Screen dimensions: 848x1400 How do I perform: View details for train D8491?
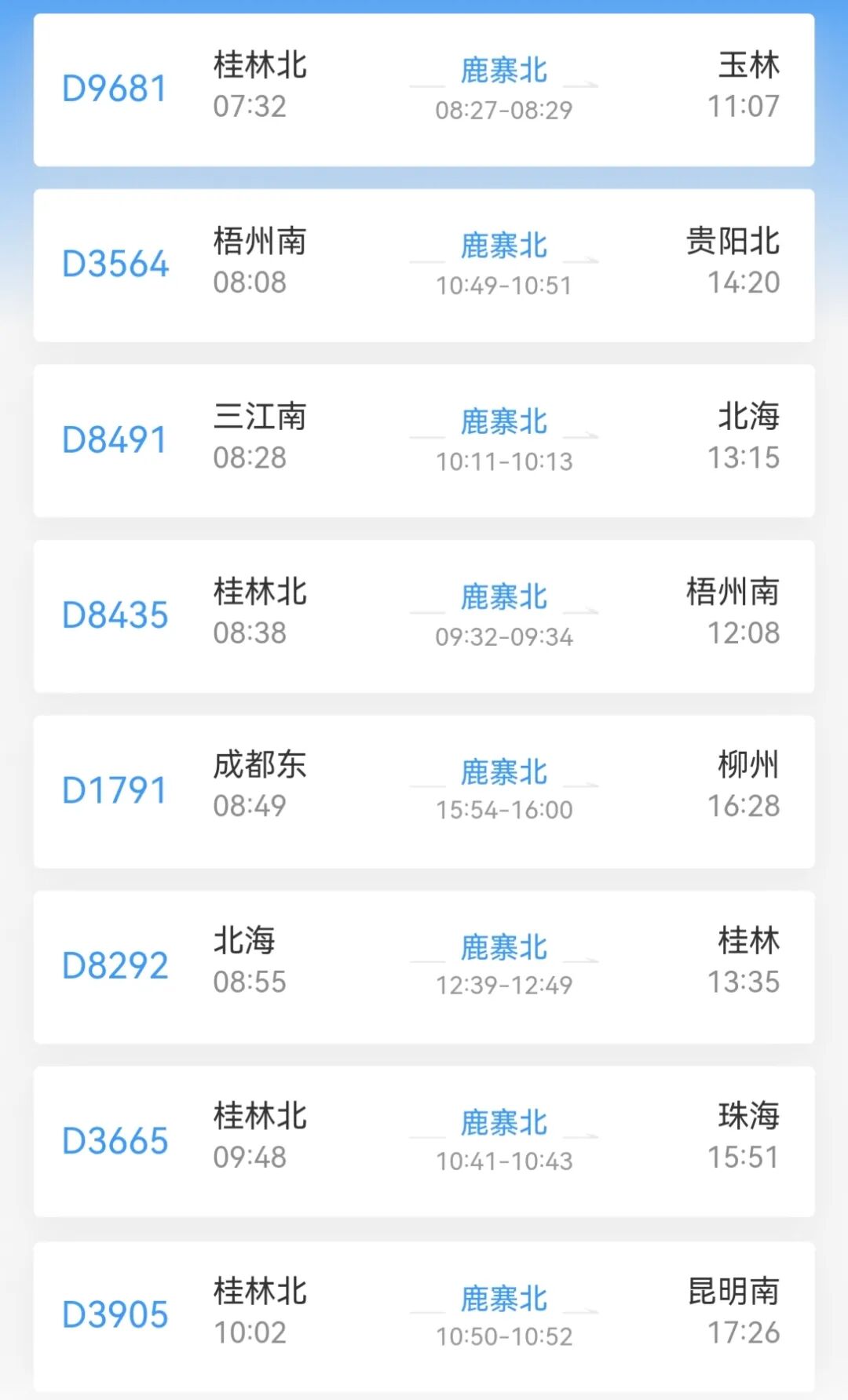424,440
